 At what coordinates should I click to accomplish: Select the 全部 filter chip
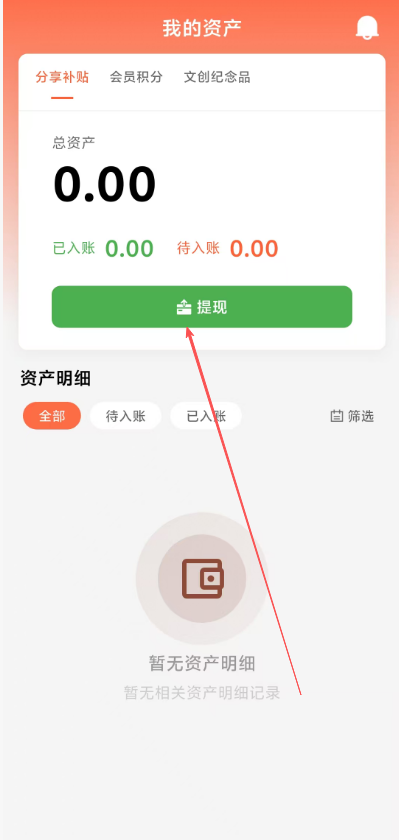coord(52,416)
